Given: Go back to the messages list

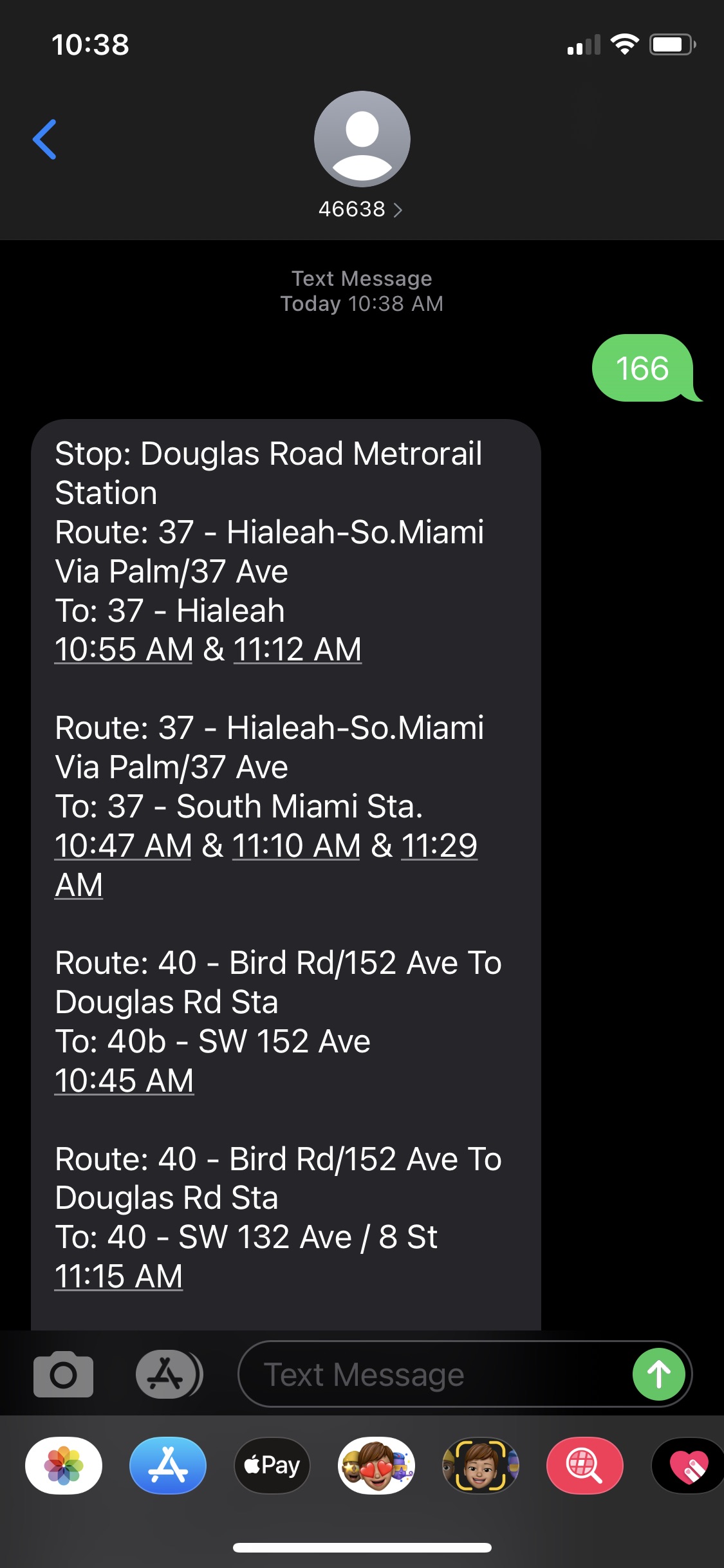Looking at the screenshot, I should pyautogui.click(x=45, y=139).
